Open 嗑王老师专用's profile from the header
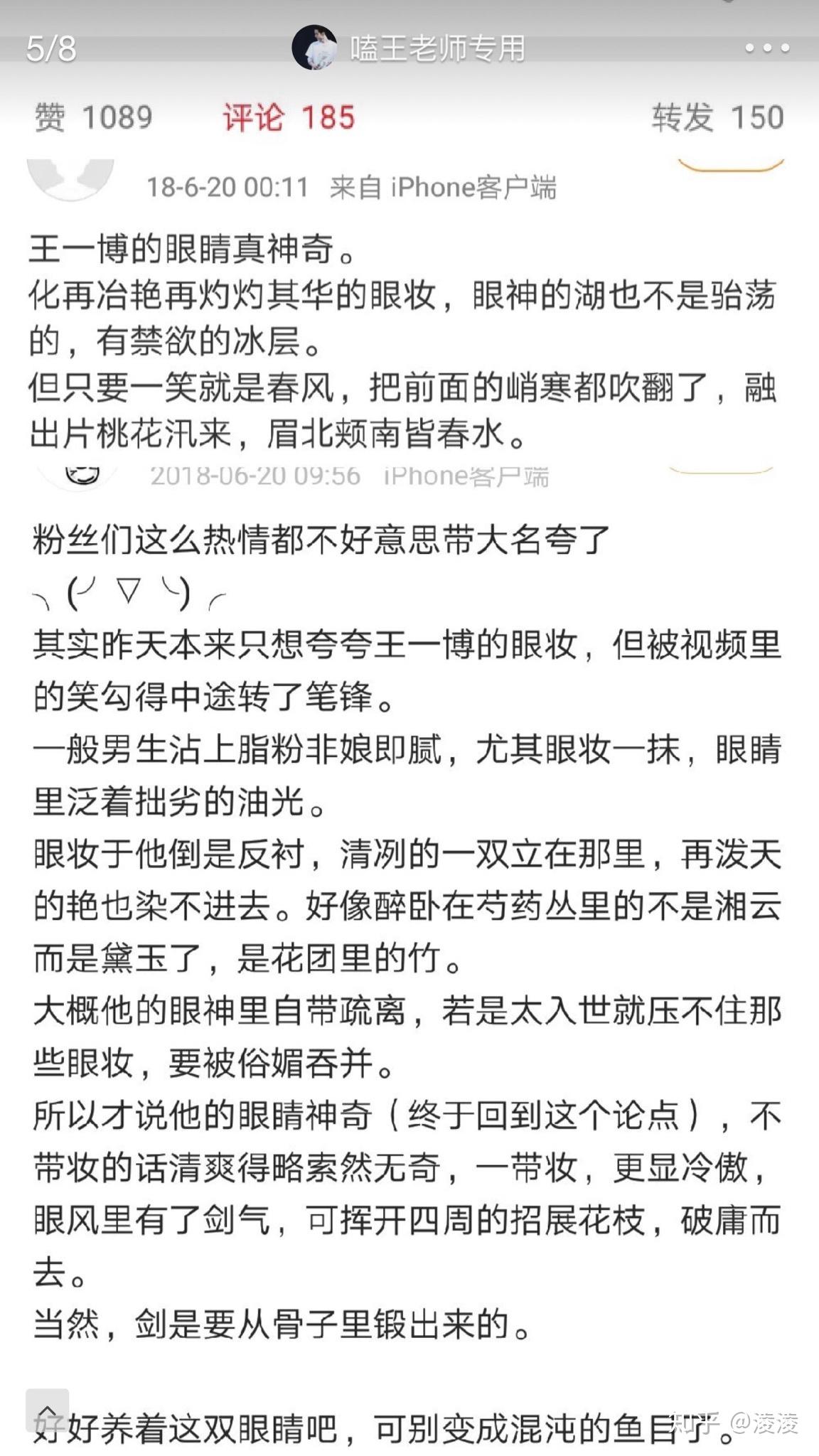This screenshot has height=1456, width=819. click(409, 48)
